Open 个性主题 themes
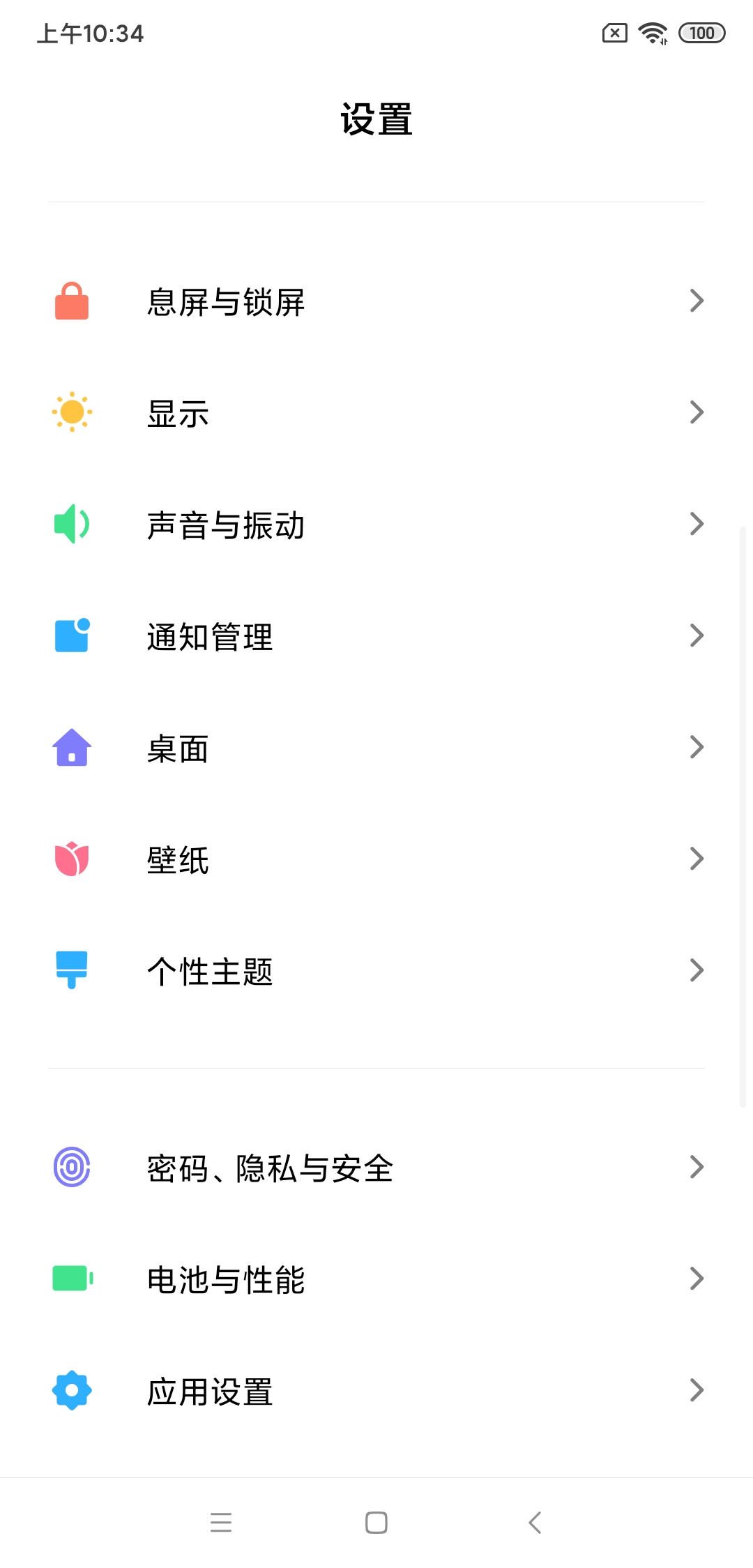 click(376, 971)
